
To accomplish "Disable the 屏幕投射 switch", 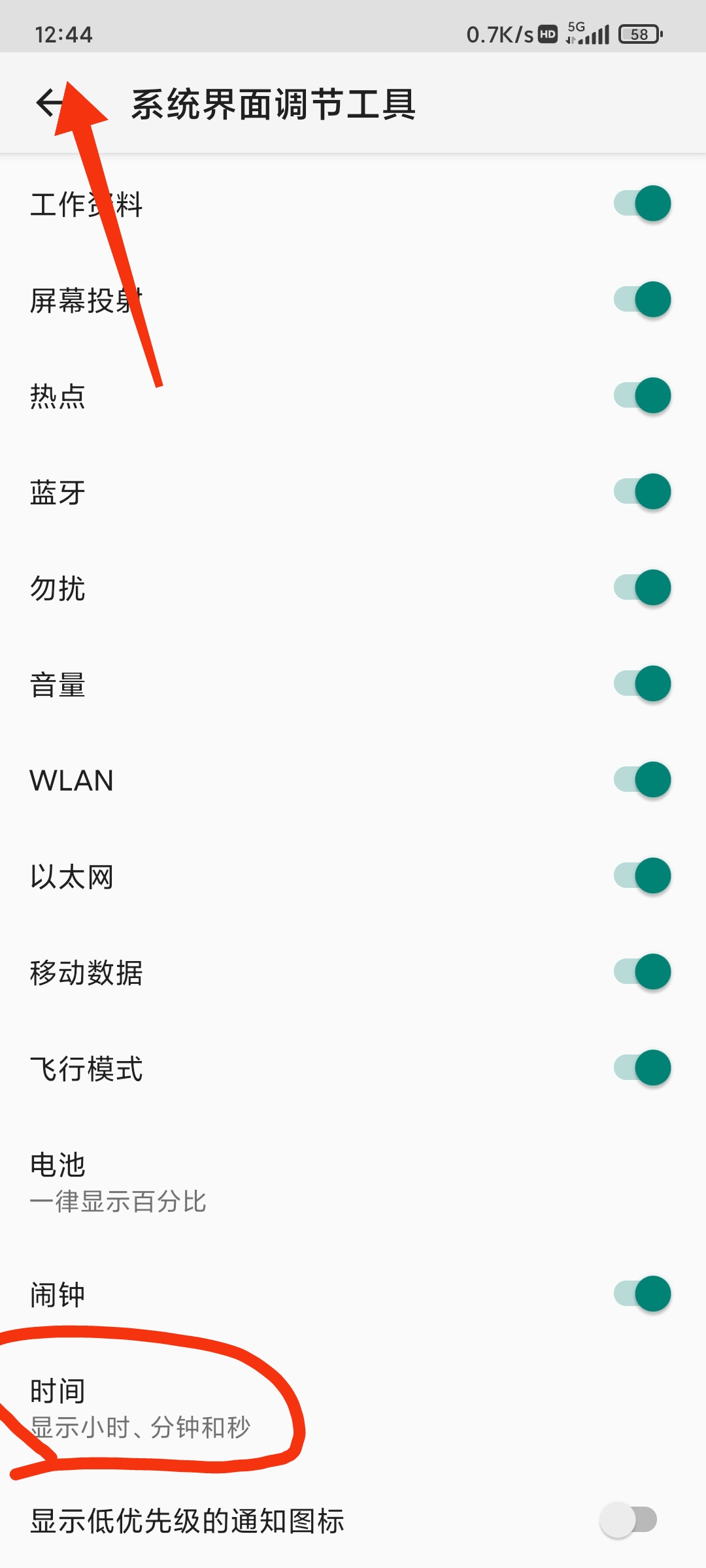I will click(643, 299).
